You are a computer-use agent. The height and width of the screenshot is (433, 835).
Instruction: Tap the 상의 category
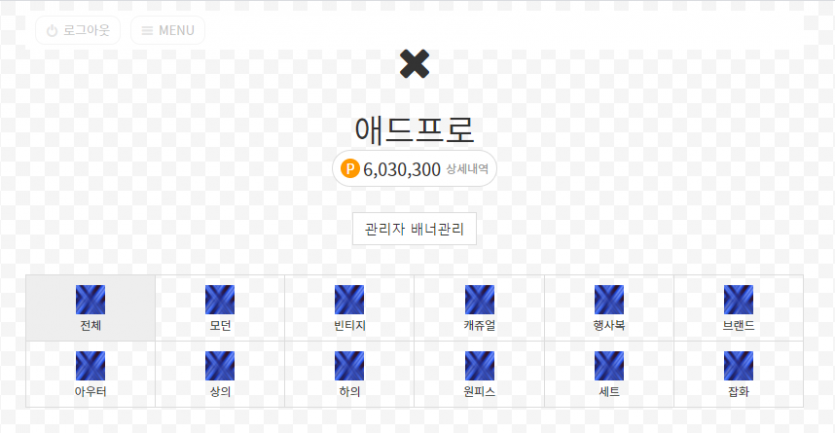pos(220,374)
